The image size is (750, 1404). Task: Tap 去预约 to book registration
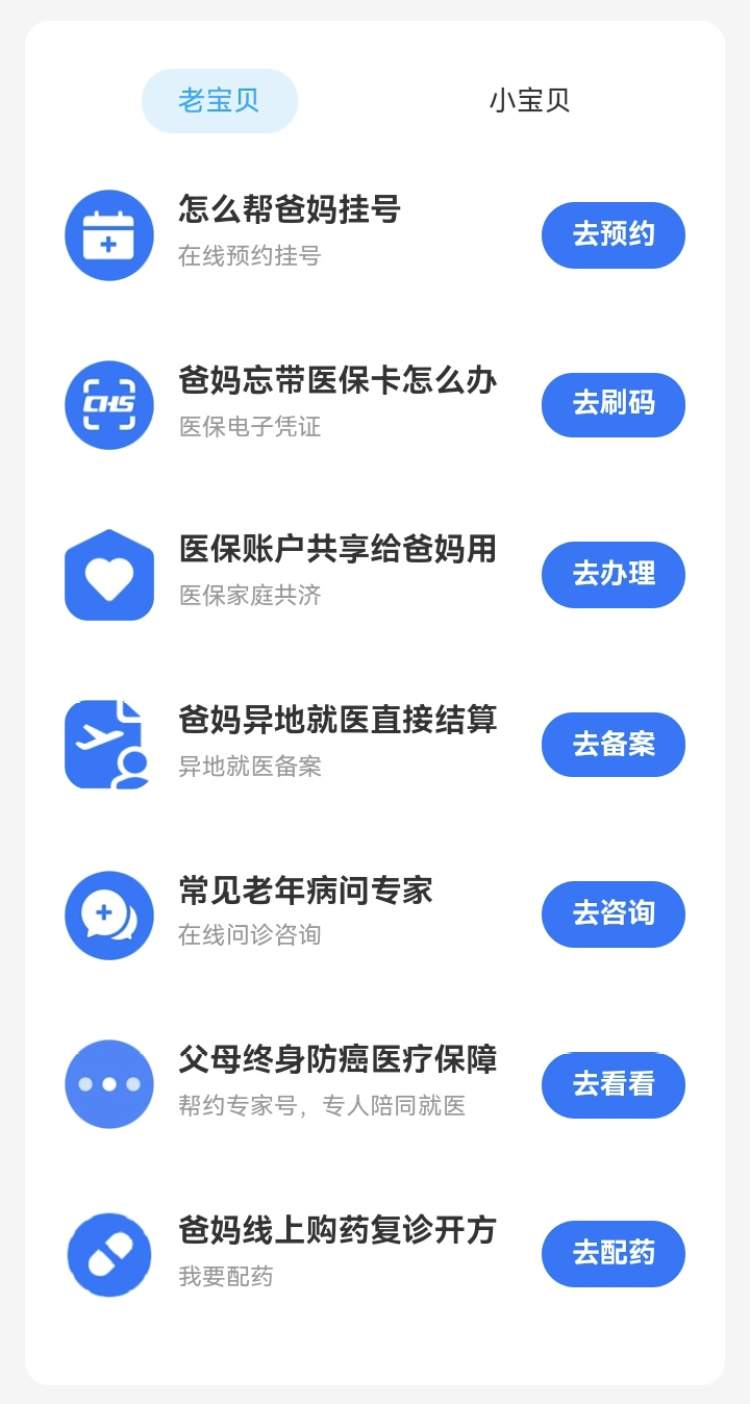(613, 235)
